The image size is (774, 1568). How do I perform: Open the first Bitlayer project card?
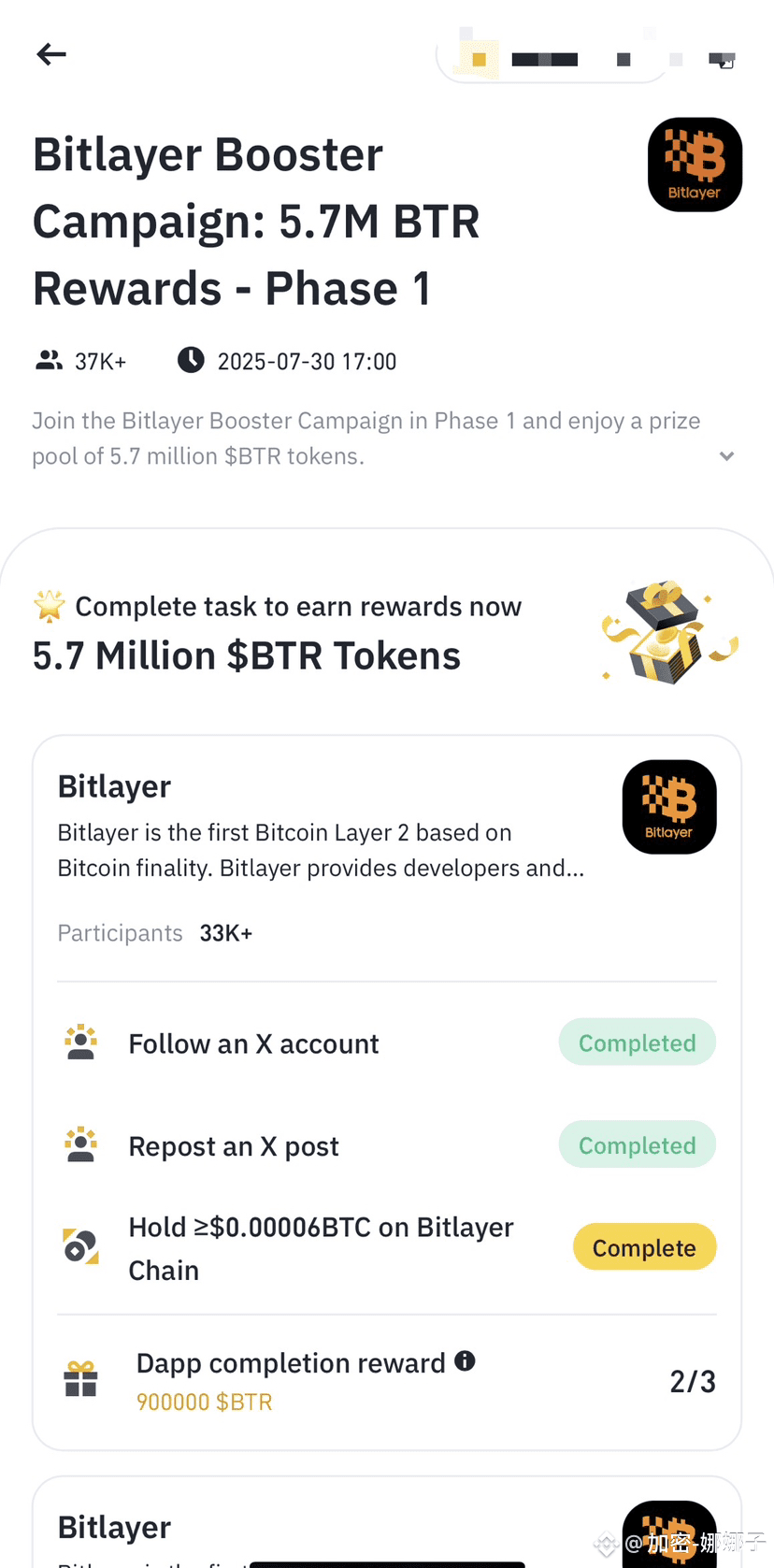coord(387,850)
